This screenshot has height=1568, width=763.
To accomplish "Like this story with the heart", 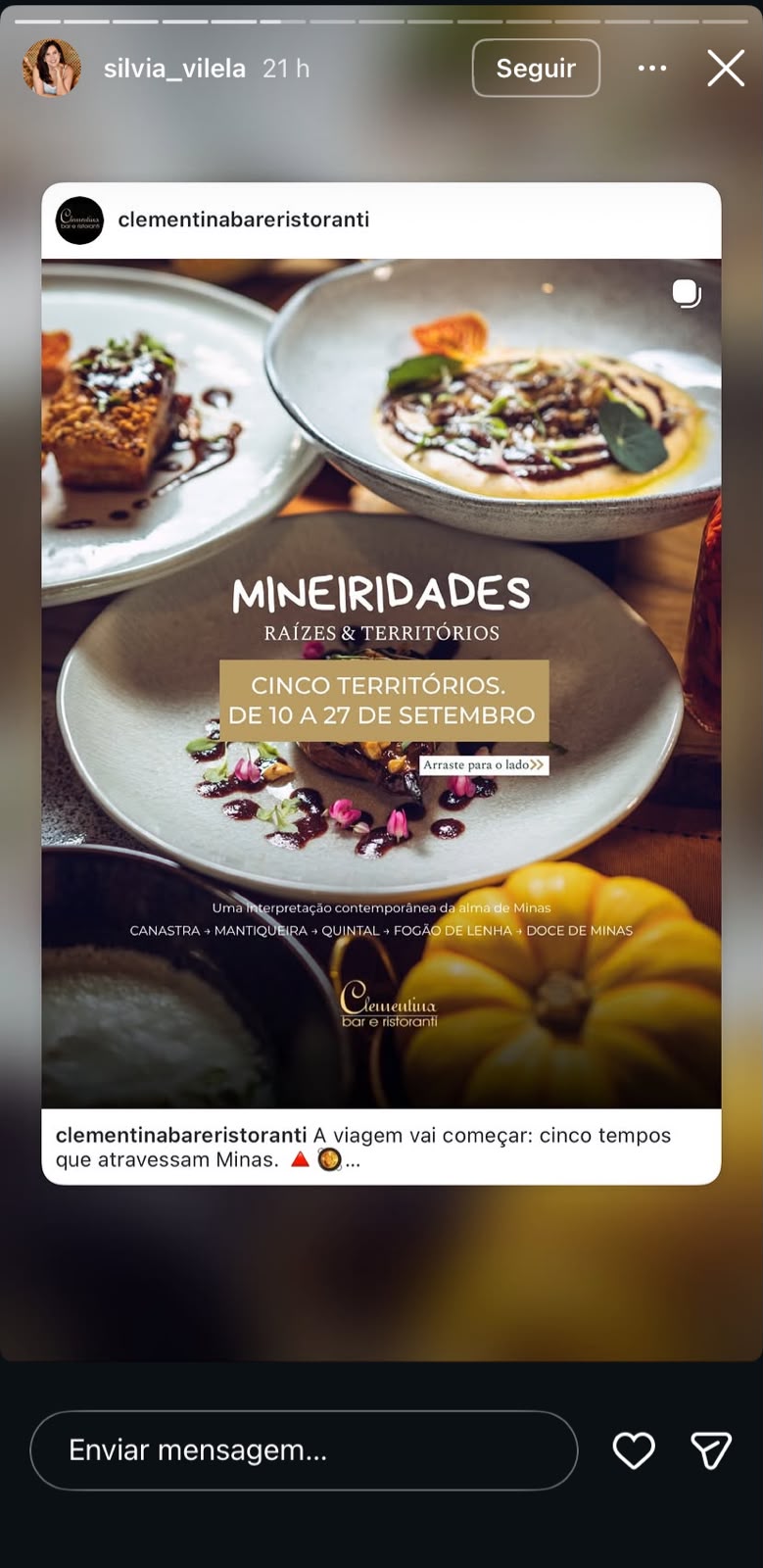I will point(634,1450).
